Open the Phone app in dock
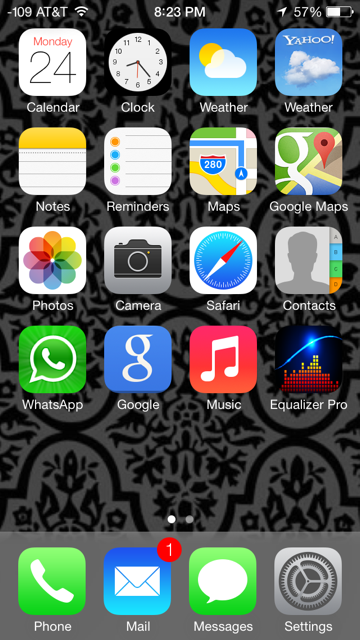 [x=52, y=581]
